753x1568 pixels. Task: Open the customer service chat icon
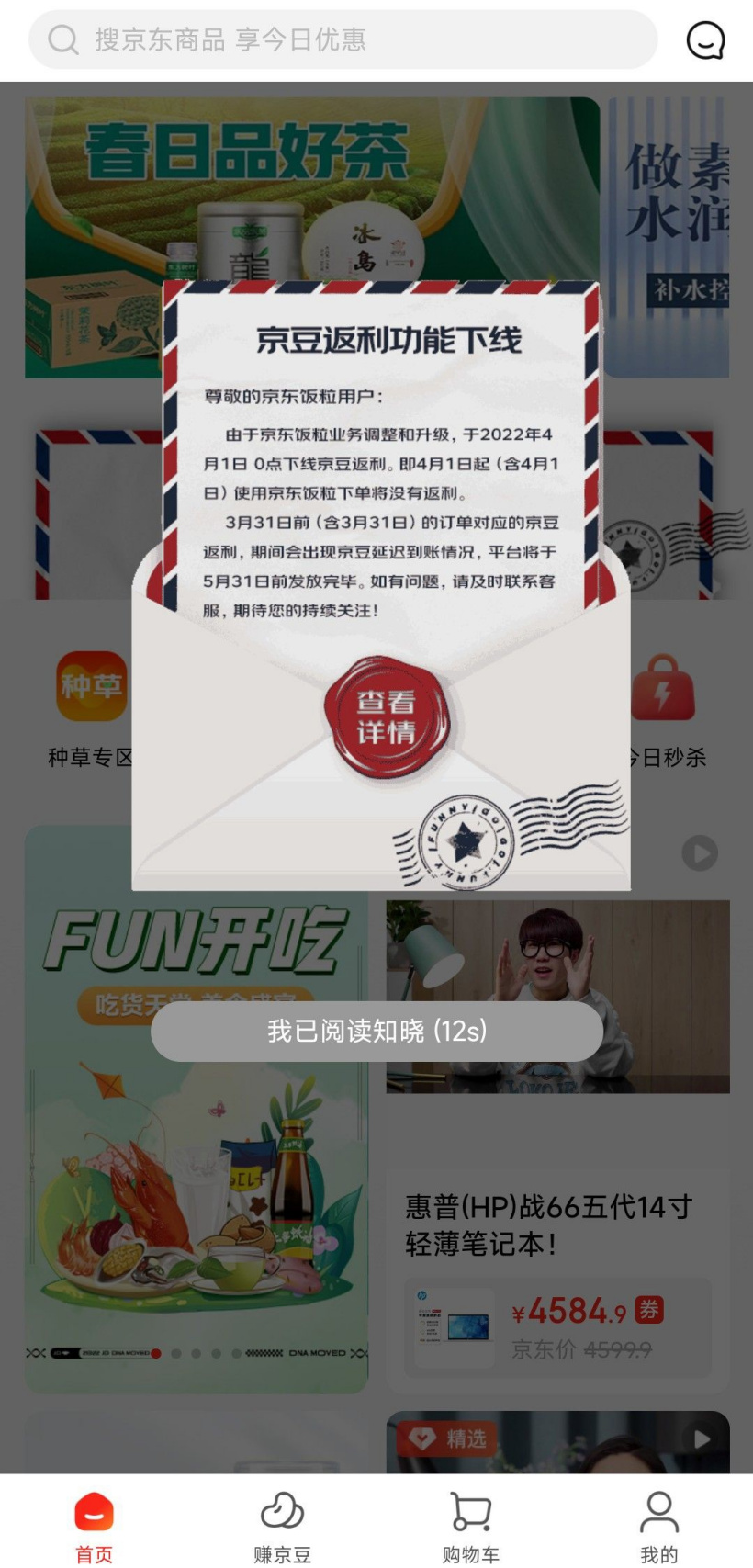[x=705, y=39]
